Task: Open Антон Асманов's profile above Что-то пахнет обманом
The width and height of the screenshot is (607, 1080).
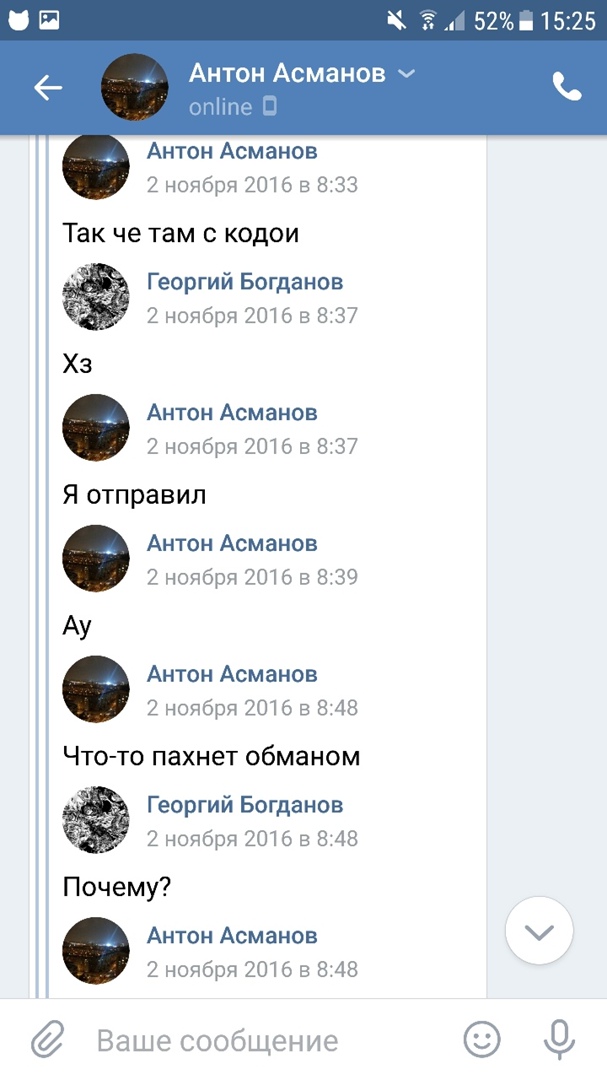Action: click(x=232, y=674)
